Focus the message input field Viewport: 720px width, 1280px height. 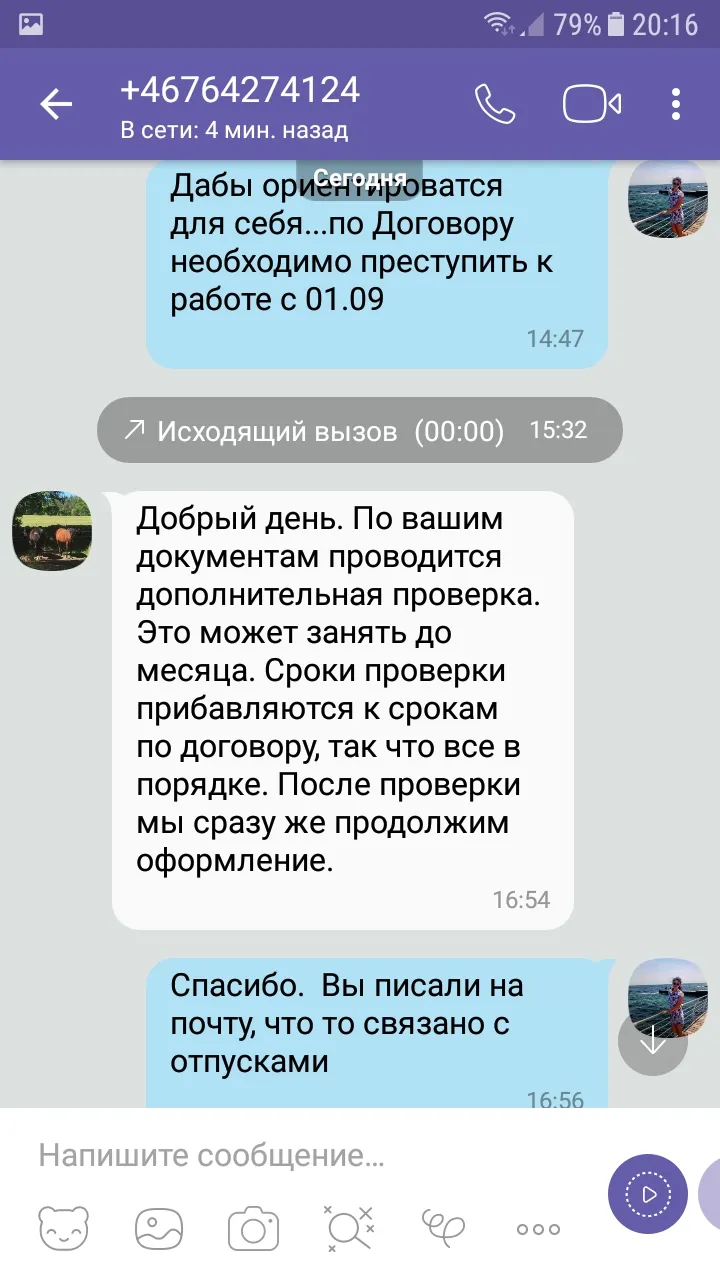click(x=300, y=1156)
